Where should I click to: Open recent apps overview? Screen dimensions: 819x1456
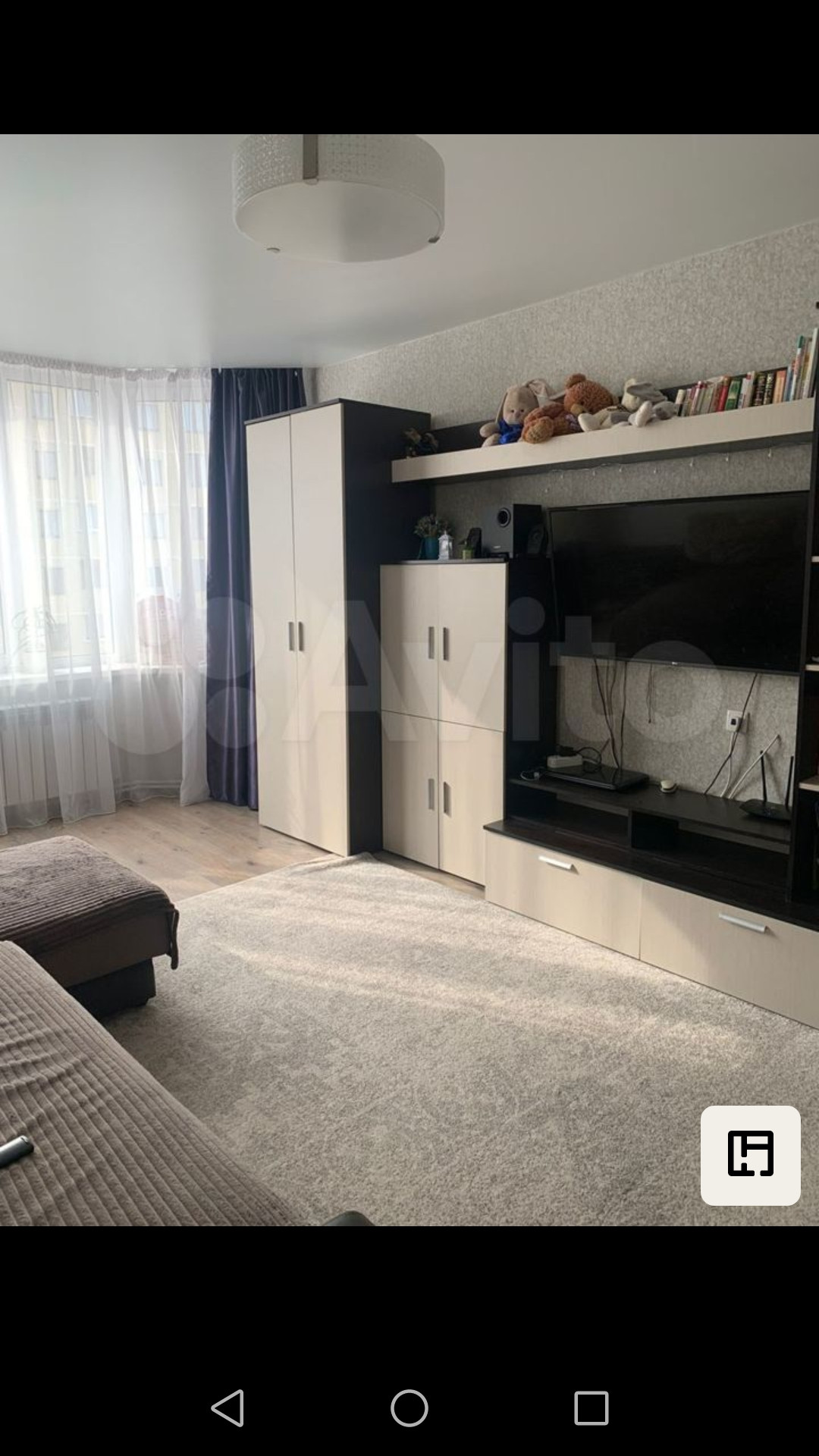(591, 1407)
